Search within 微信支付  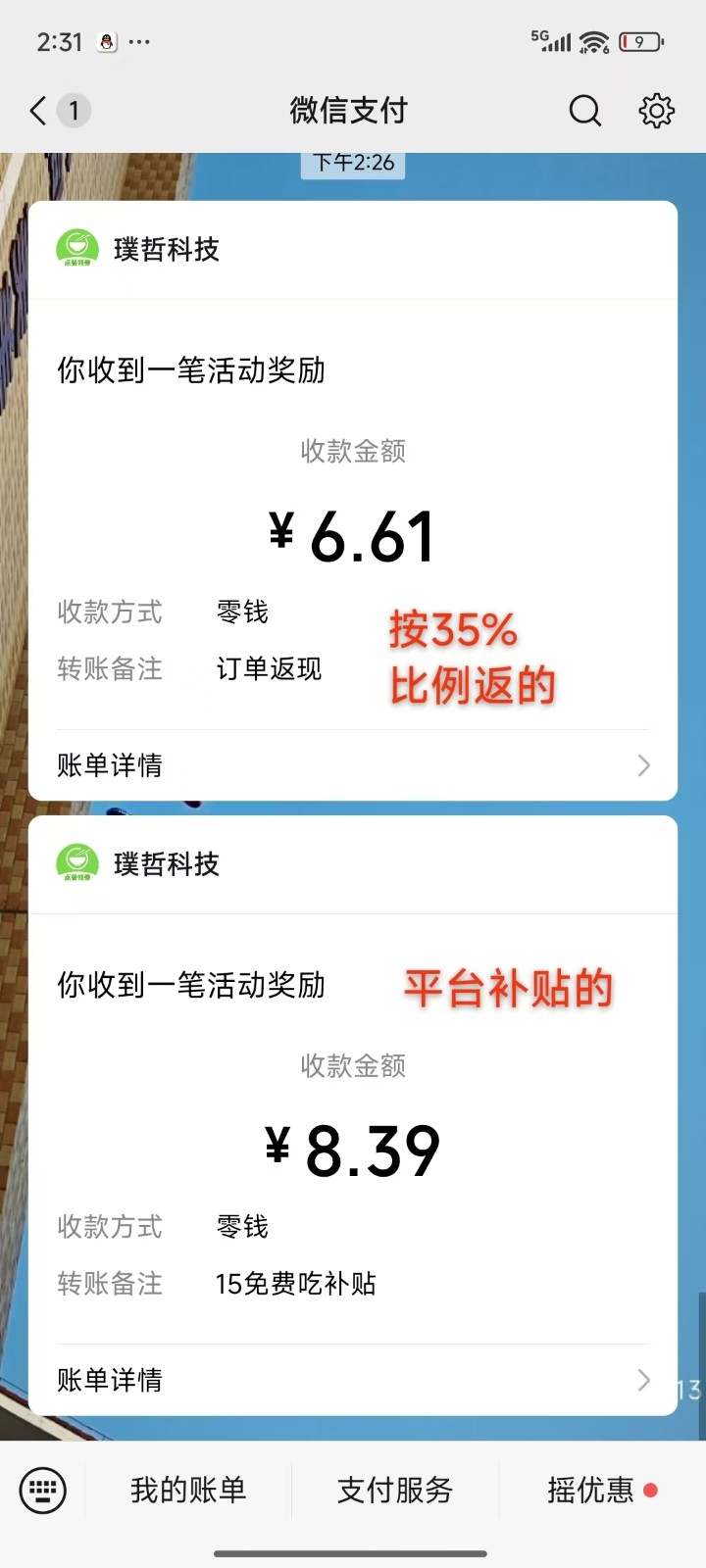[584, 111]
